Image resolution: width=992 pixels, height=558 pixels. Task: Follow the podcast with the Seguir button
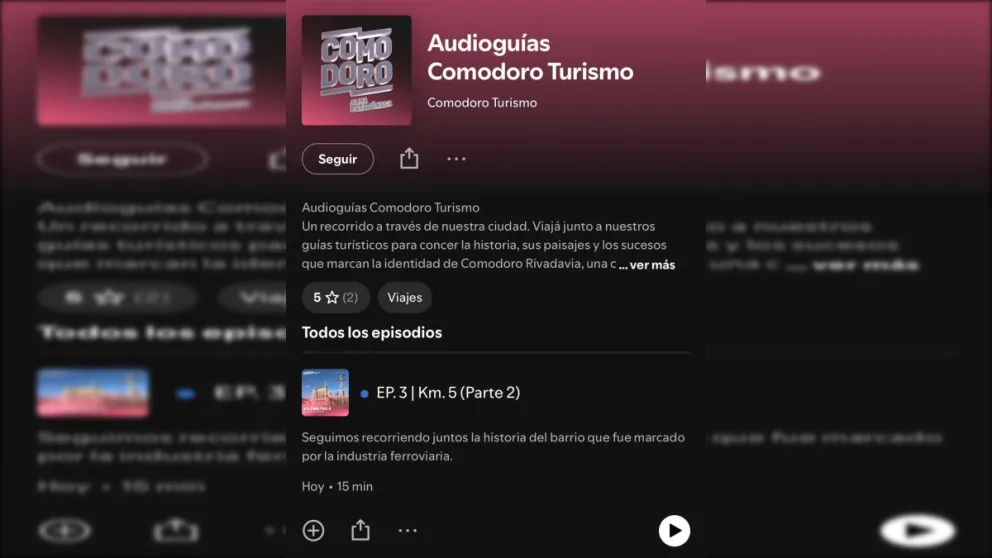(337, 159)
